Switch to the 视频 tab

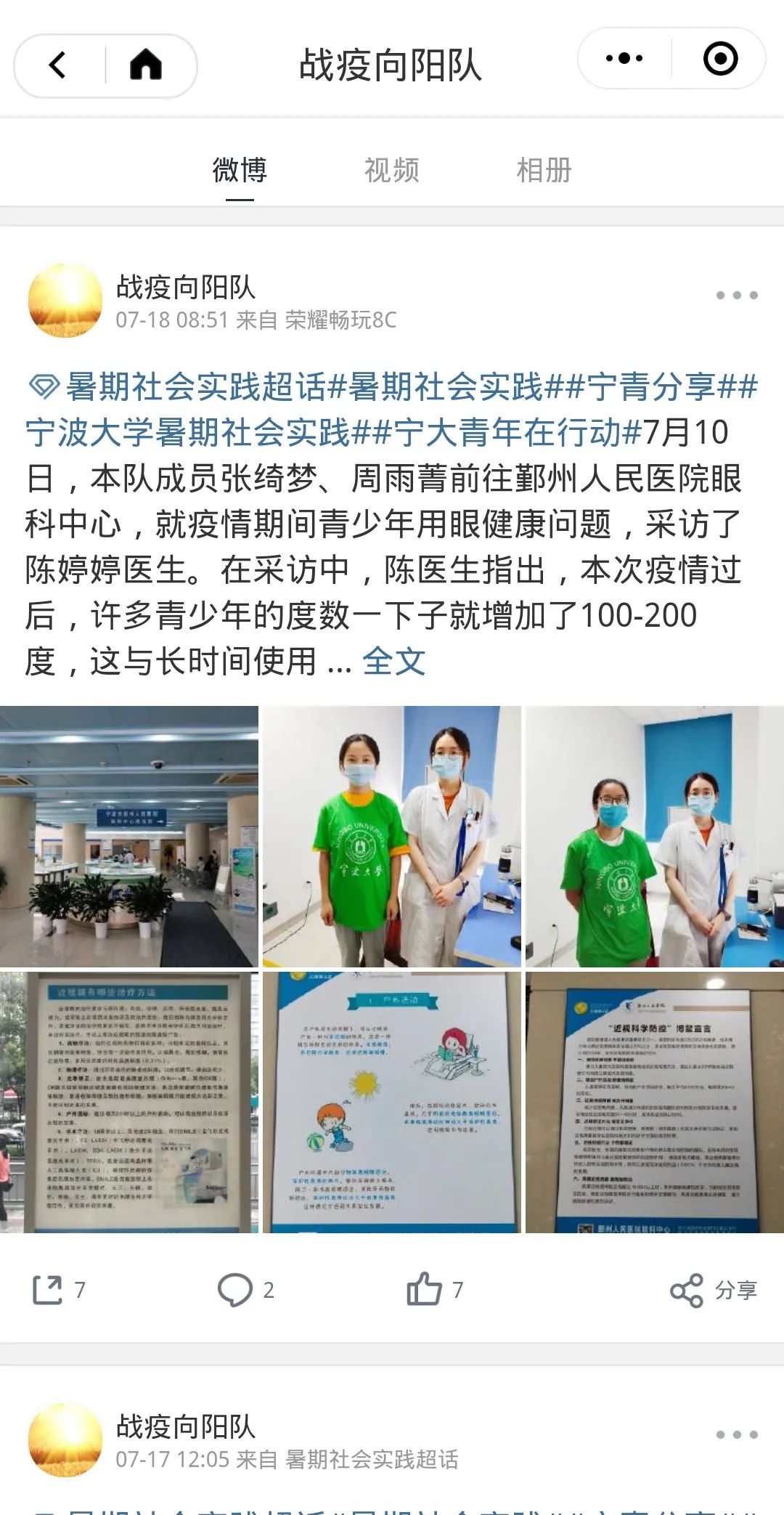coord(391,171)
